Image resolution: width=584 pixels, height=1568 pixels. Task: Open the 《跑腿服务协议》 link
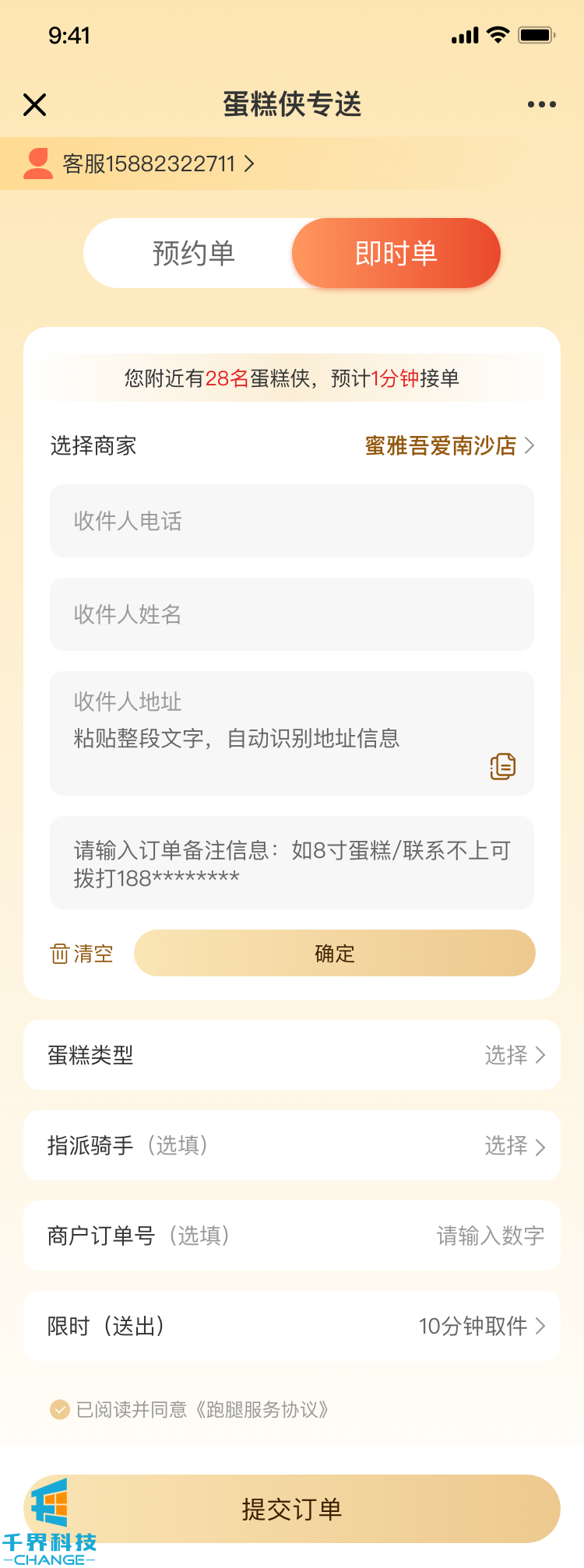pyautogui.click(x=262, y=1410)
